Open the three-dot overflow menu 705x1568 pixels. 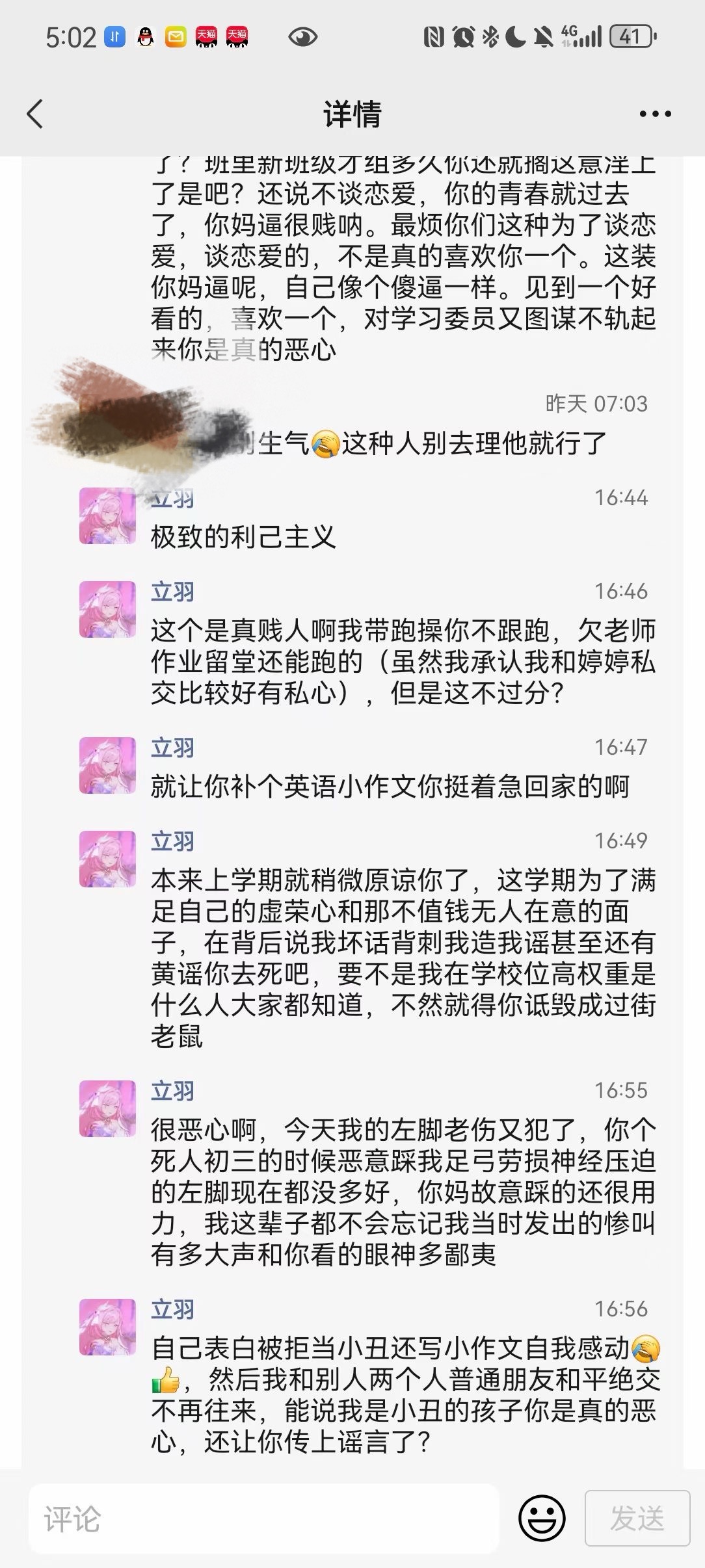(x=654, y=114)
